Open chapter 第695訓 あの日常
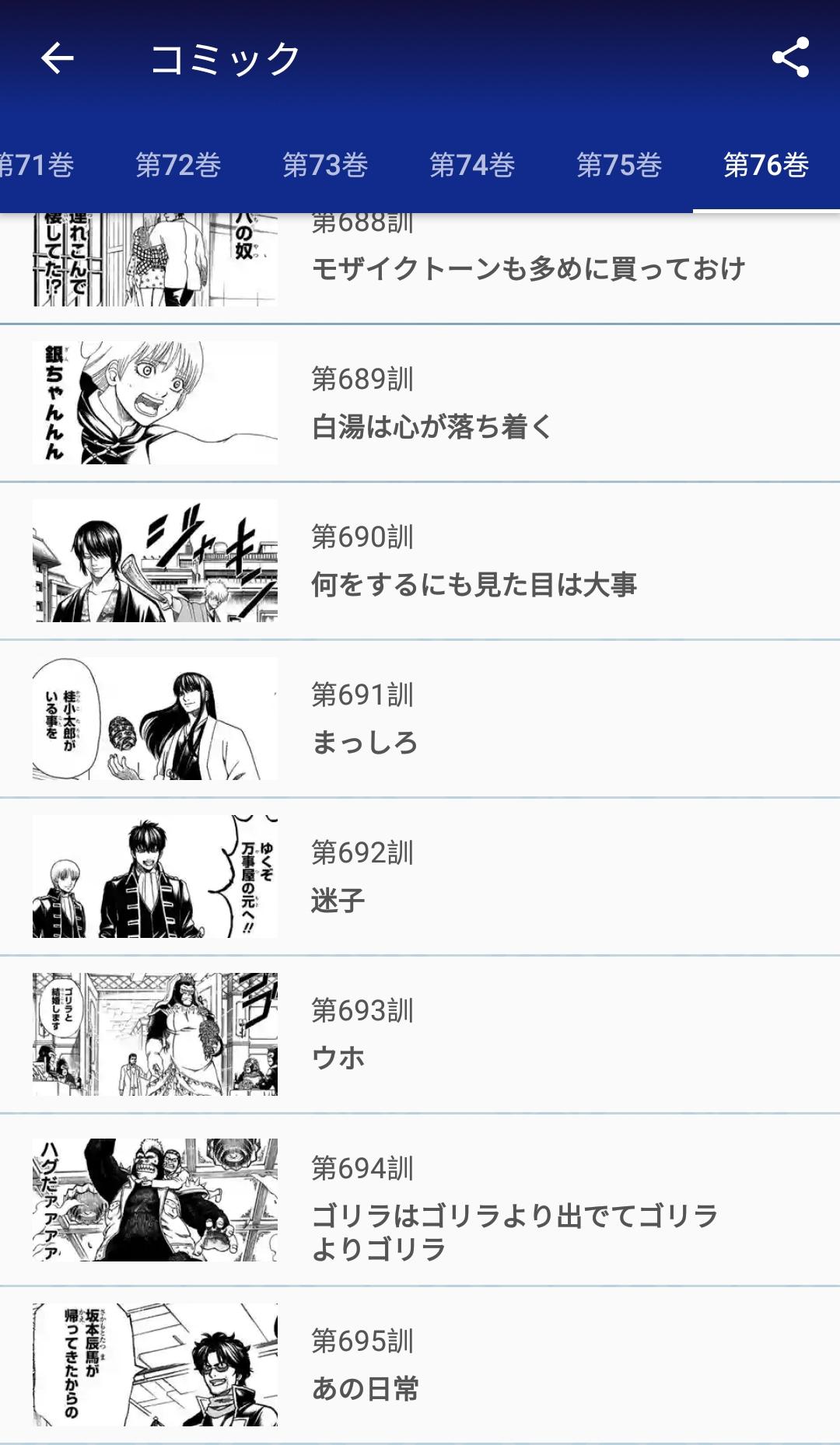 (x=420, y=1365)
